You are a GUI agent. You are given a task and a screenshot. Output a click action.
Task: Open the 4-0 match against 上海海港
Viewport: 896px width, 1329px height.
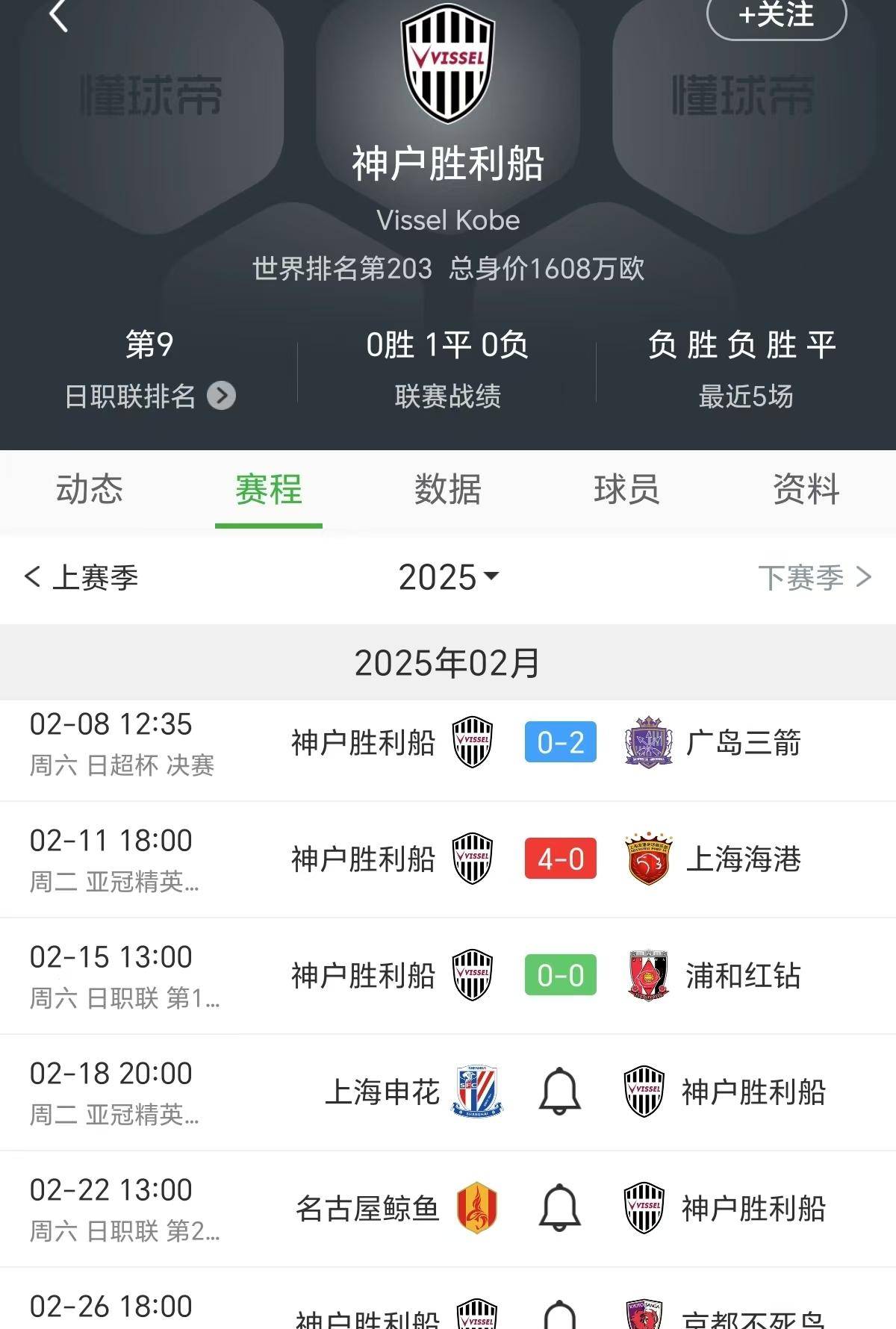(x=560, y=859)
